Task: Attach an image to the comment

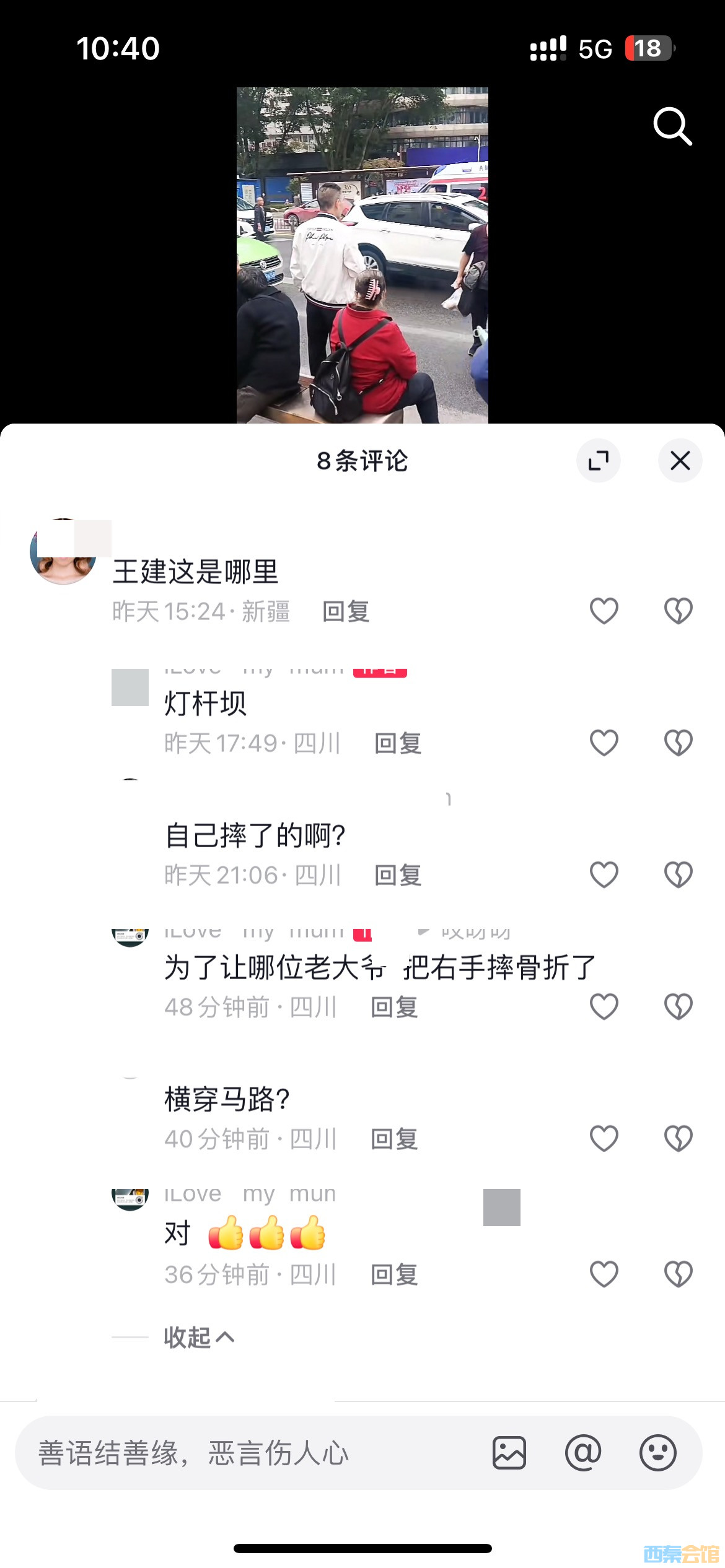Action: pos(509,1453)
